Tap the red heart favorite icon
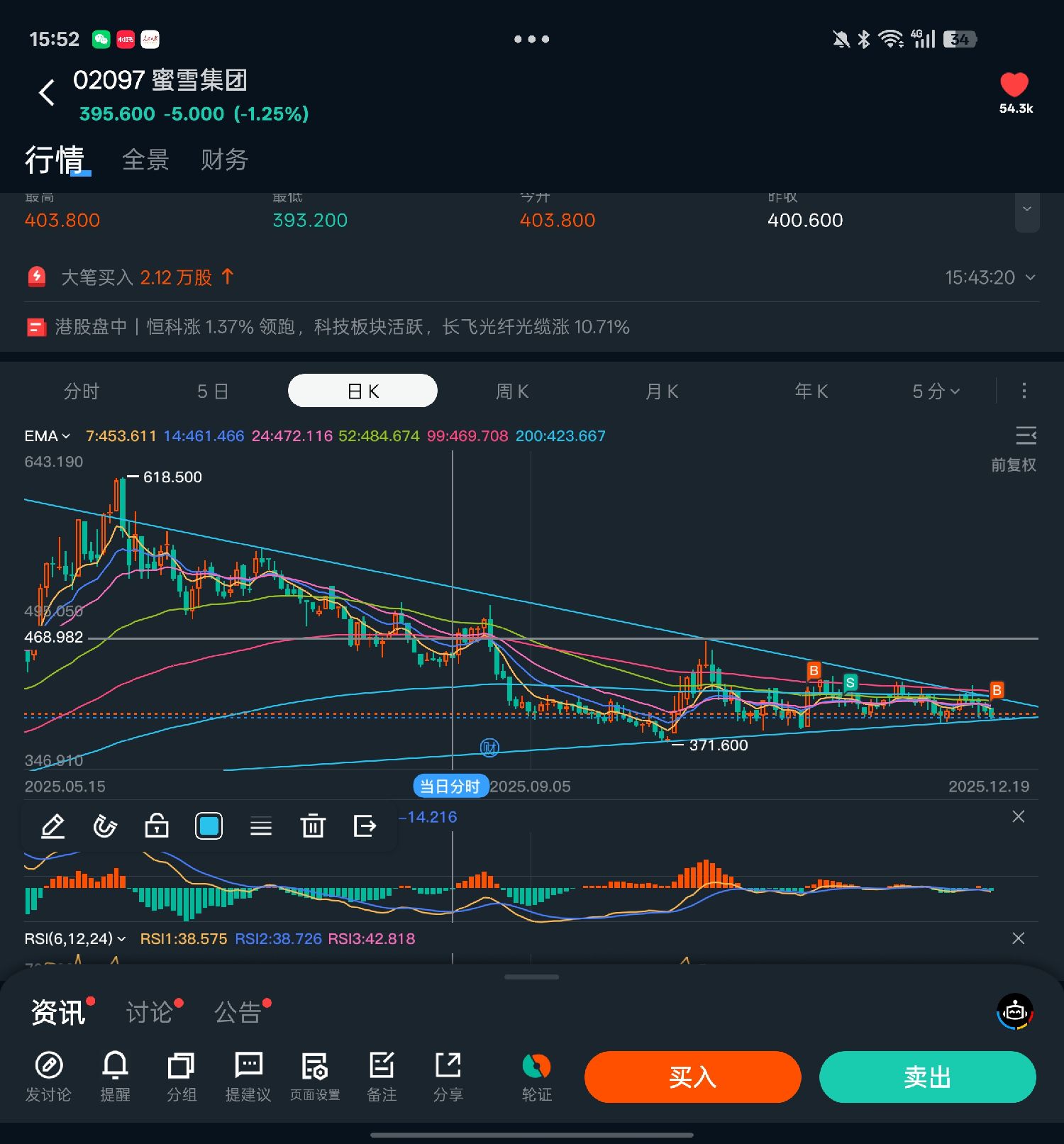Screen dimensions: 1064x1144 (x=1014, y=85)
